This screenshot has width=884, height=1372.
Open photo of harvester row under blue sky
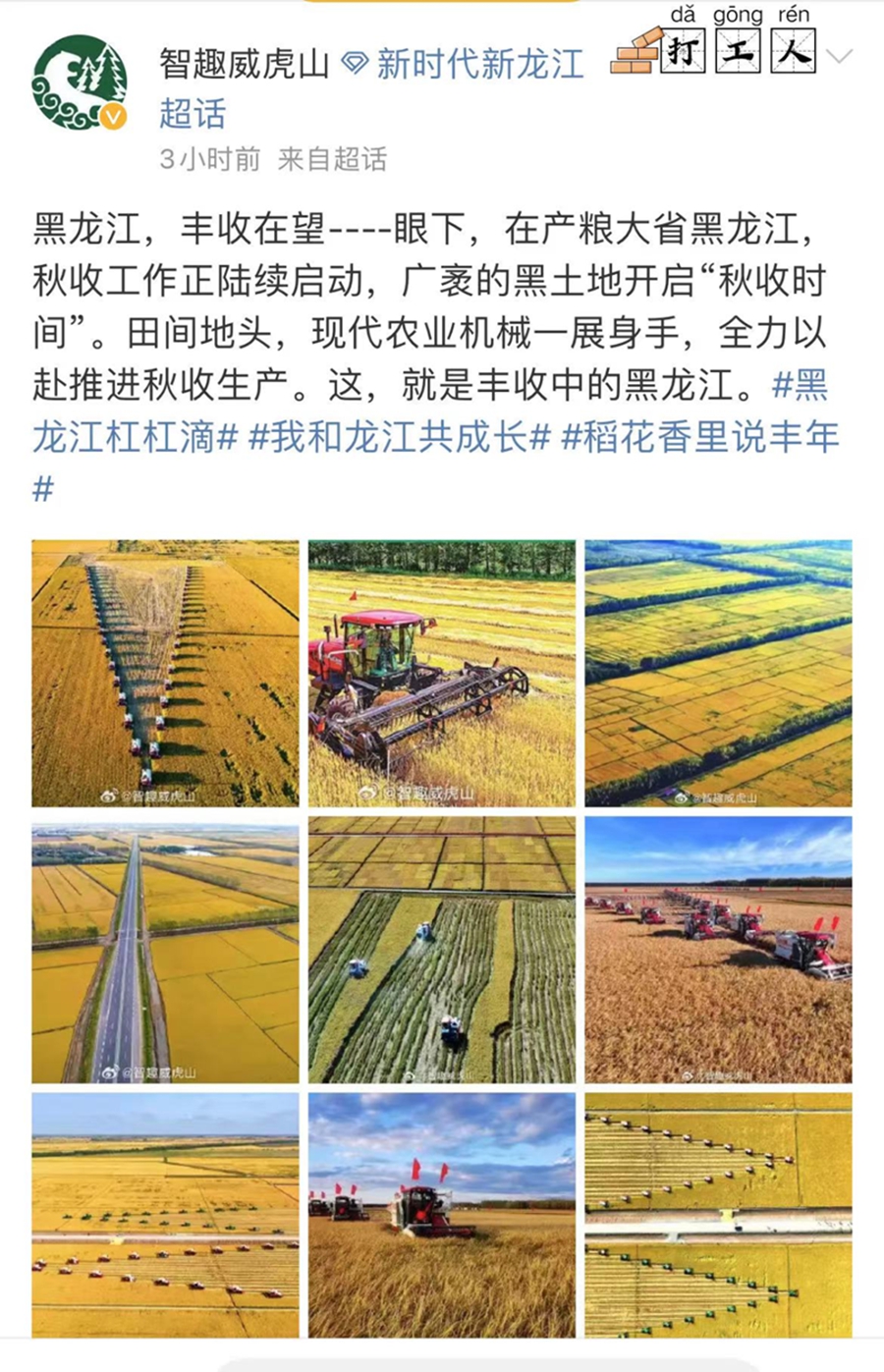point(718,950)
